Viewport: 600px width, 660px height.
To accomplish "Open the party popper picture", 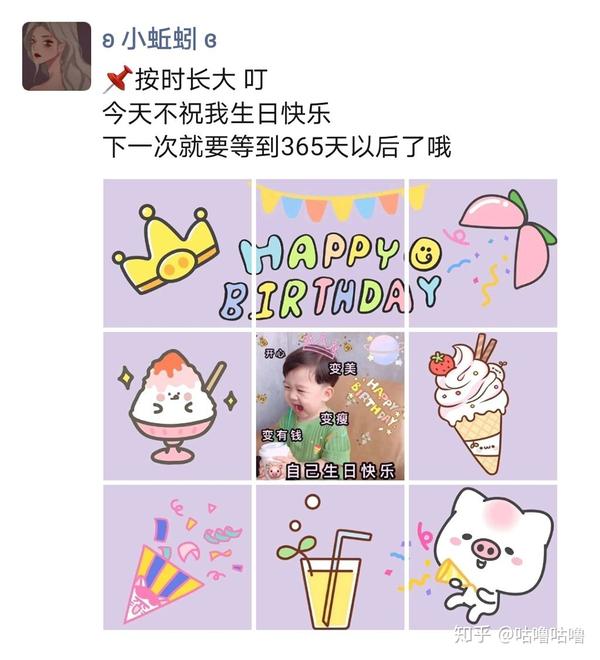I will (177, 558).
